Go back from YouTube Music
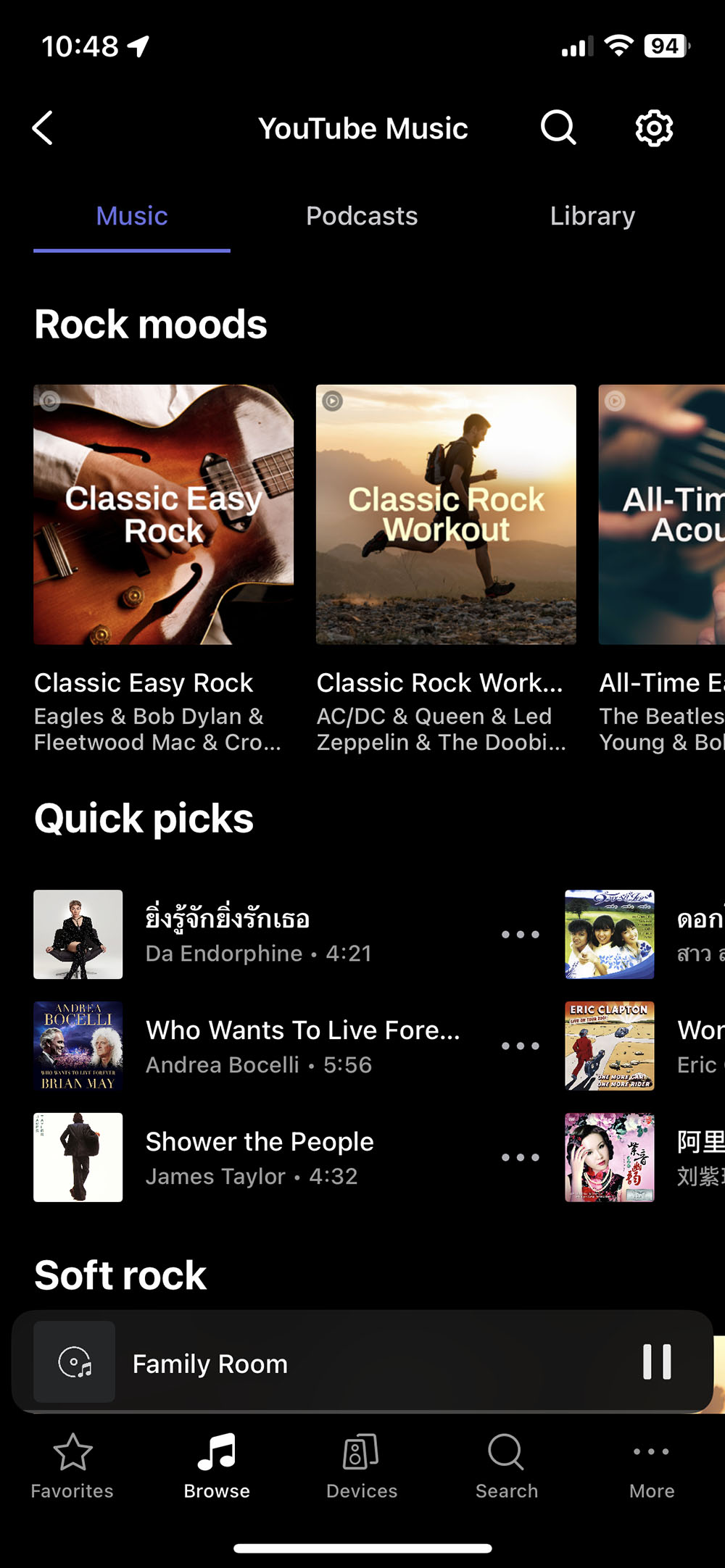This screenshot has height=1568, width=725. tap(43, 128)
